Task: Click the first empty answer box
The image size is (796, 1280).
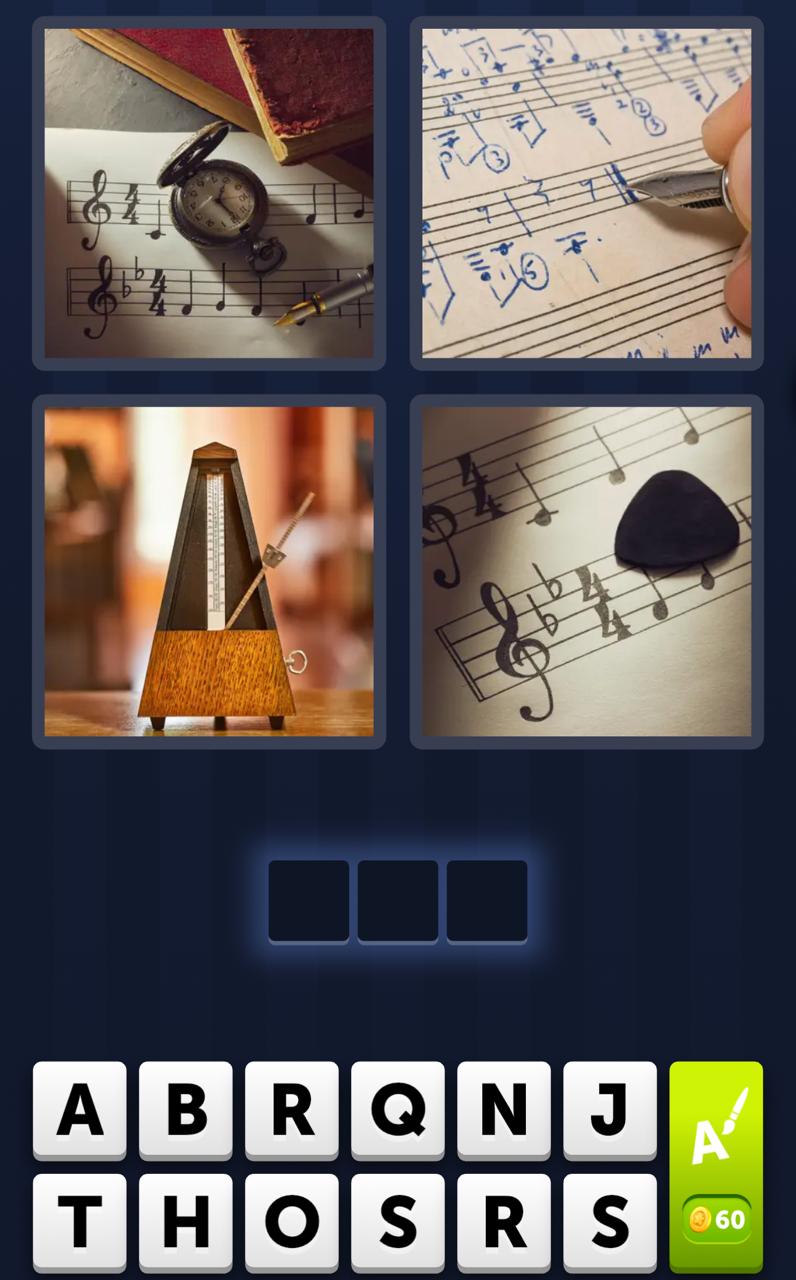Action: pos(309,898)
